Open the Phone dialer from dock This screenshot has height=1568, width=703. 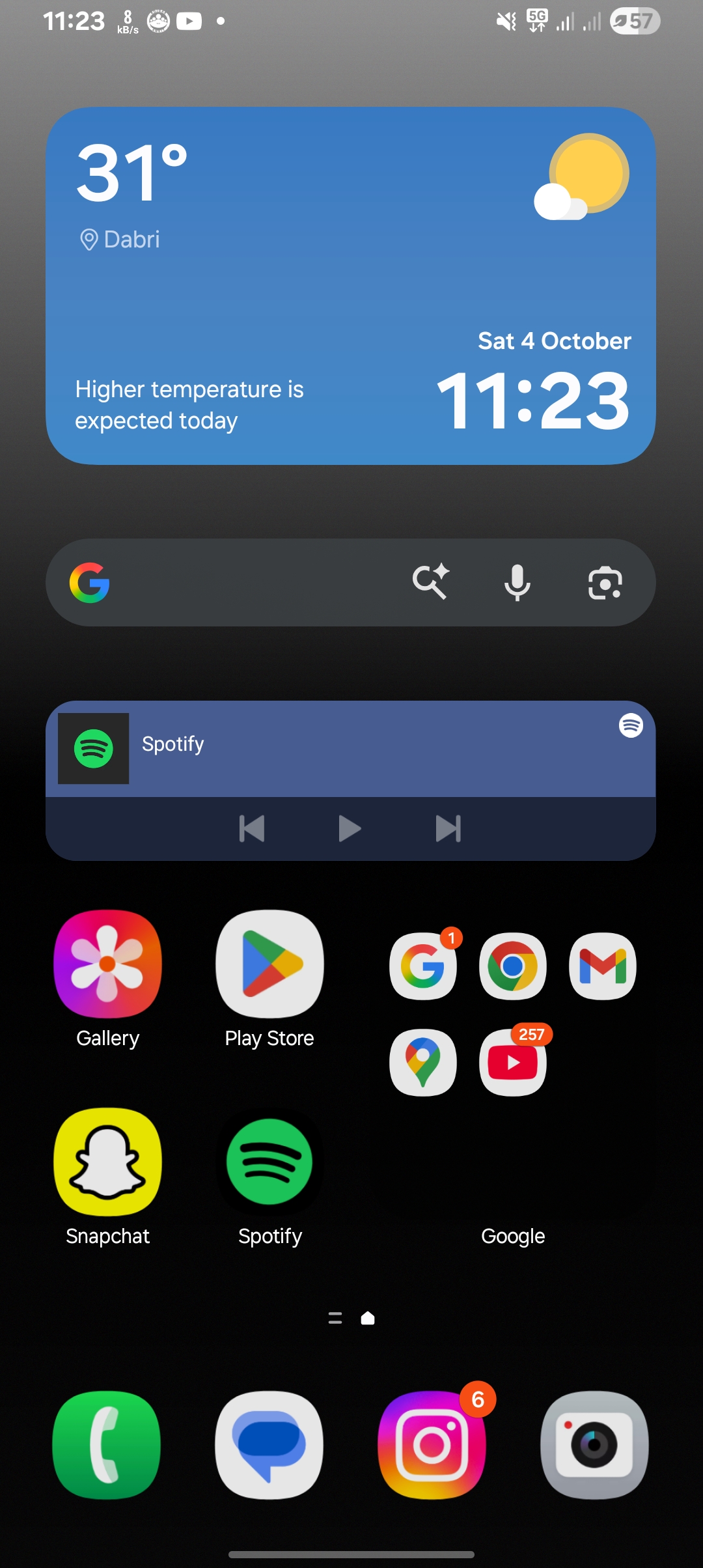click(107, 1446)
